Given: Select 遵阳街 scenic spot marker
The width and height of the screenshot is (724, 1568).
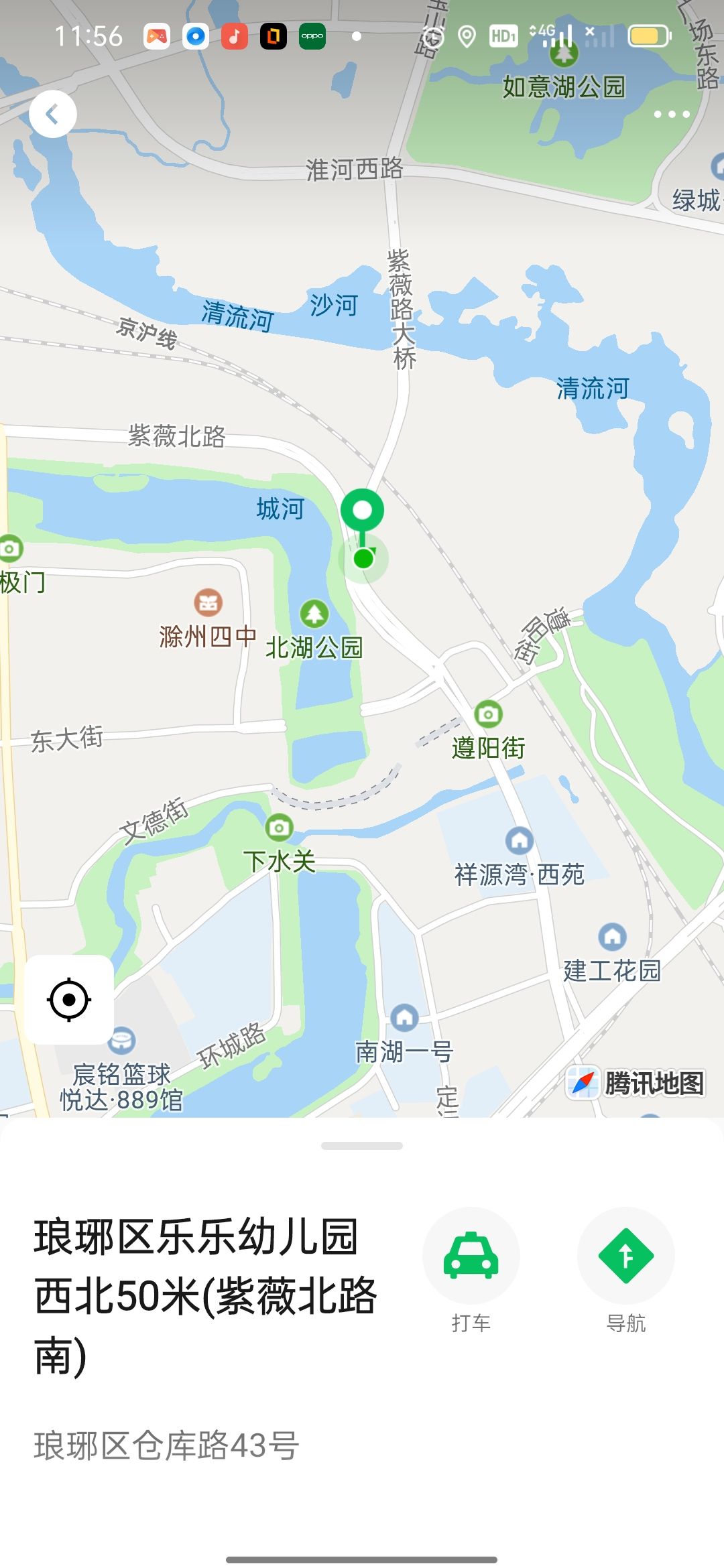Looking at the screenshot, I should pyautogui.click(x=488, y=714).
